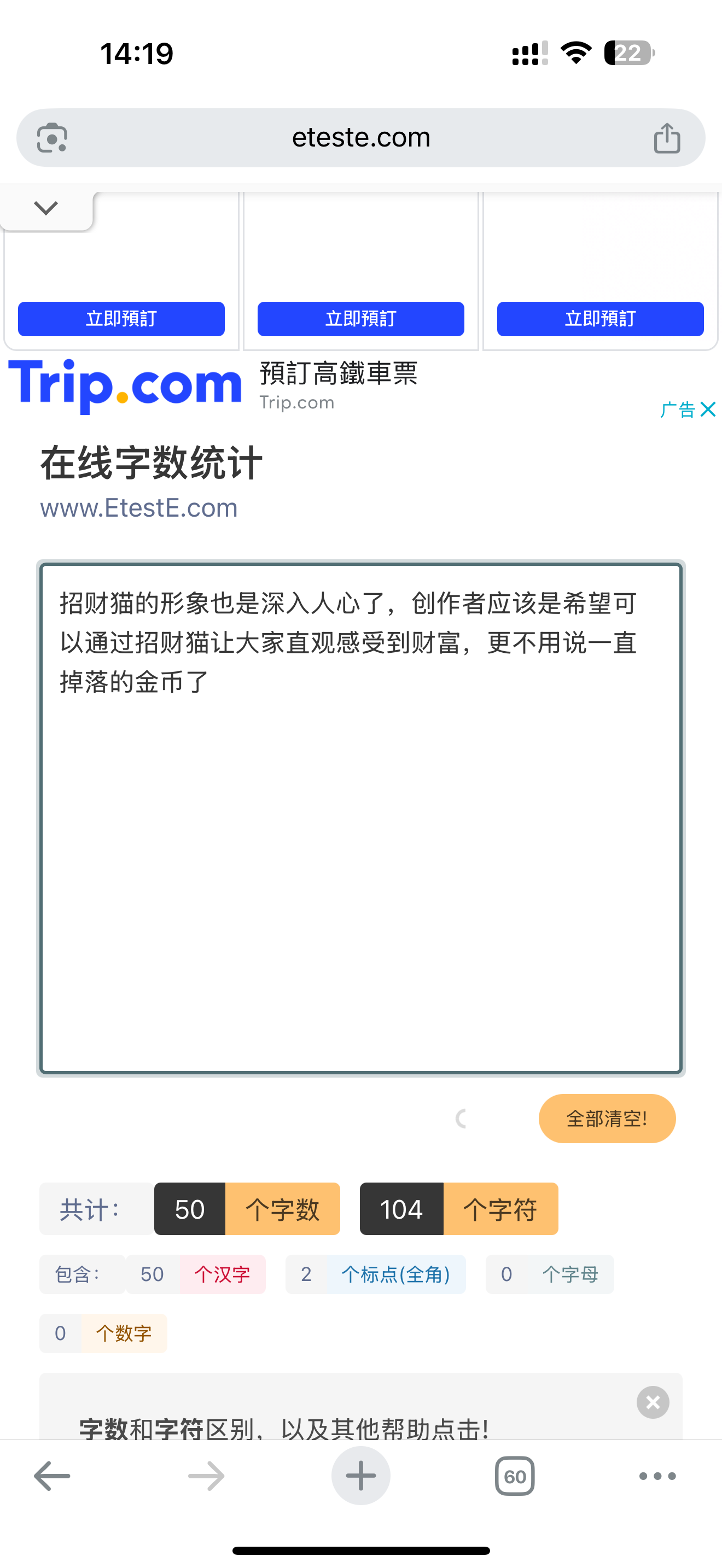Focus the word count text area

pyautogui.click(x=361, y=818)
